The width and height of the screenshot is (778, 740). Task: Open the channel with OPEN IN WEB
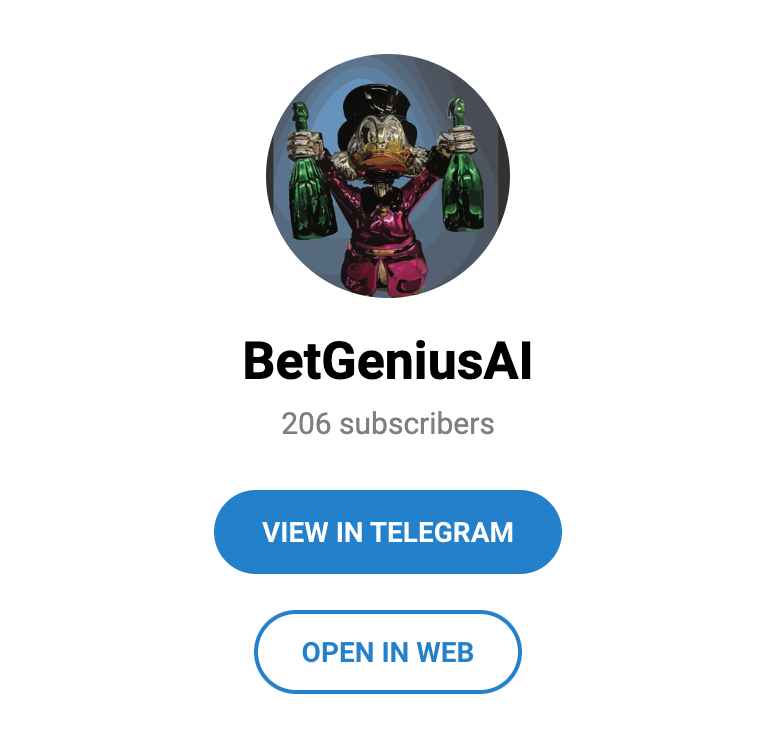388,652
